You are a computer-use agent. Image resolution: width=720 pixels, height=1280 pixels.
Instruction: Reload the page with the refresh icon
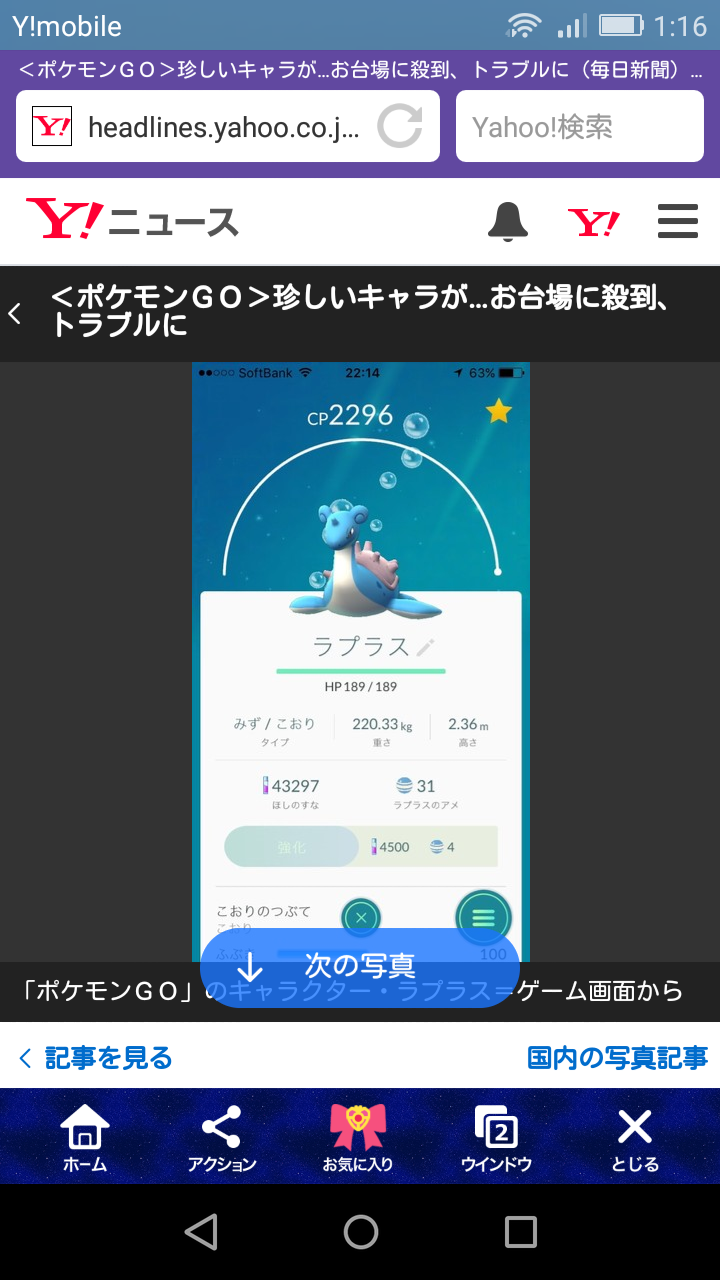(399, 127)
